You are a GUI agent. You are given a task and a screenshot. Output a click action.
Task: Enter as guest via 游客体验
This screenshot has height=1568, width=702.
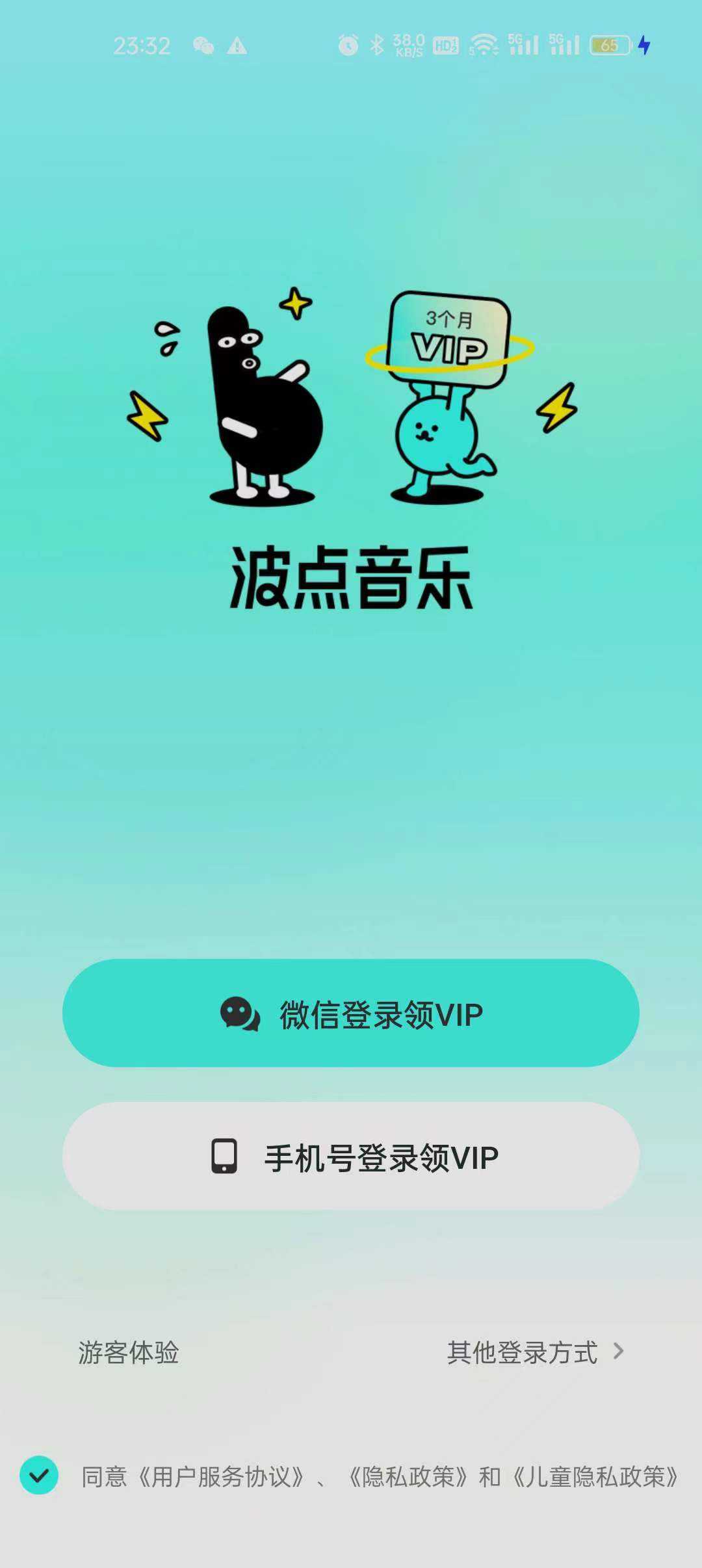(x=129, y=1352)
